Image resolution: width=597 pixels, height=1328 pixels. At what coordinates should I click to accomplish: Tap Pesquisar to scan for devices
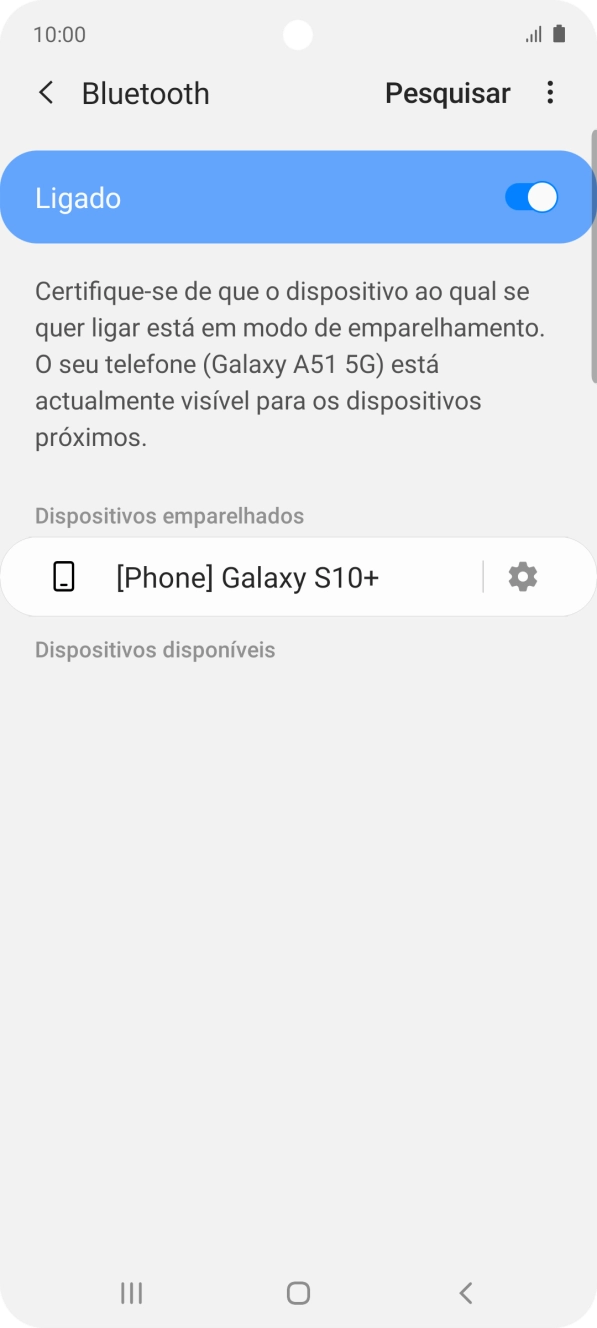coord(447,93)
